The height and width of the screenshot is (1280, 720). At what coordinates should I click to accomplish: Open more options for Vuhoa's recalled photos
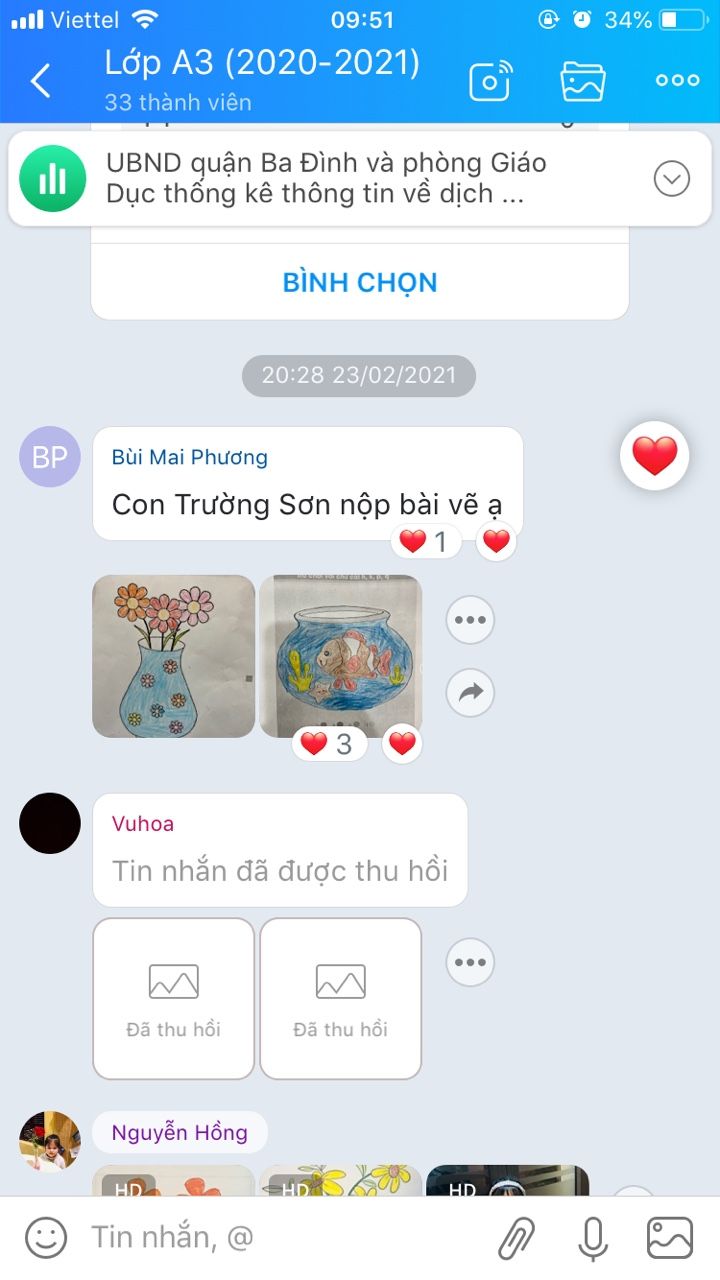click(470, 963)
